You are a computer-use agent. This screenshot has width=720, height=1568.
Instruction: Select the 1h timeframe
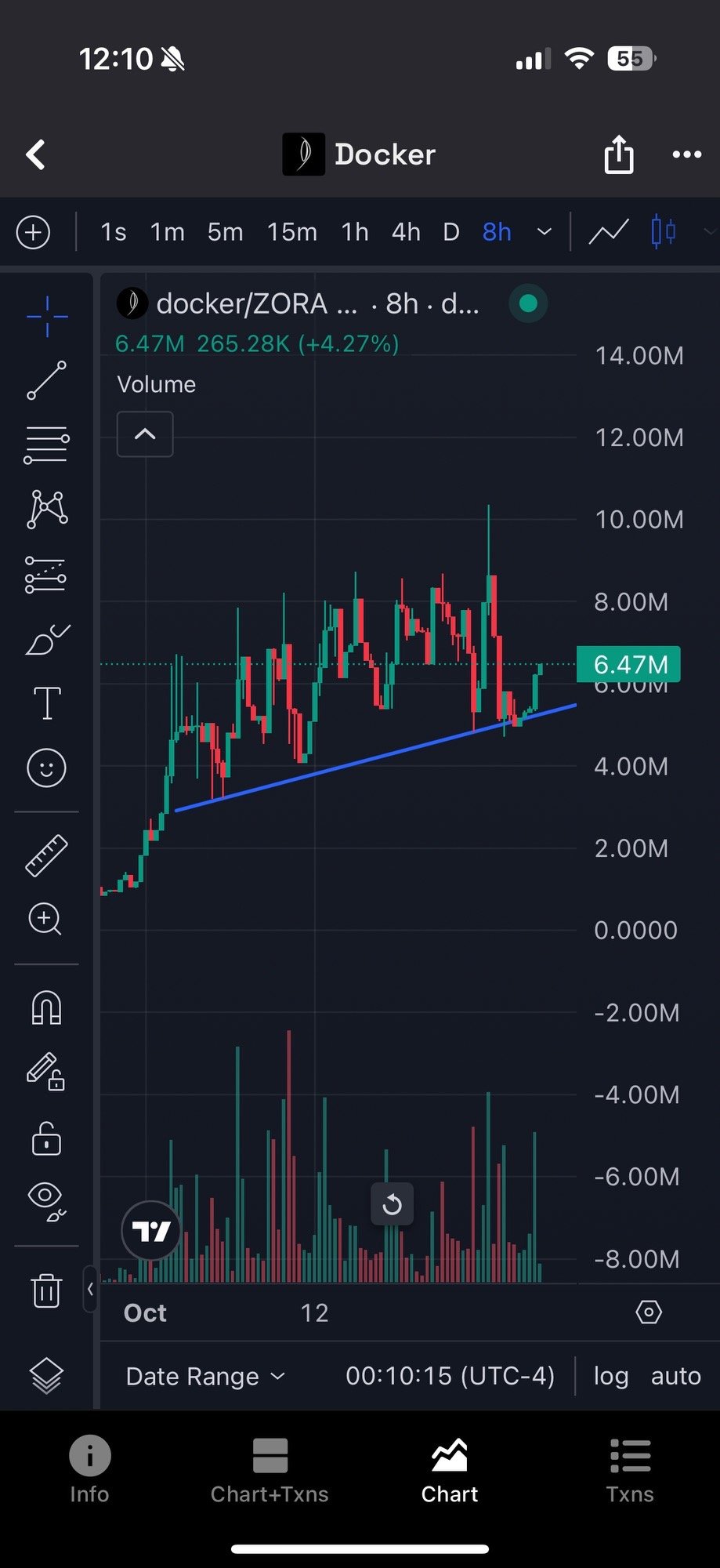click(354, 232)
